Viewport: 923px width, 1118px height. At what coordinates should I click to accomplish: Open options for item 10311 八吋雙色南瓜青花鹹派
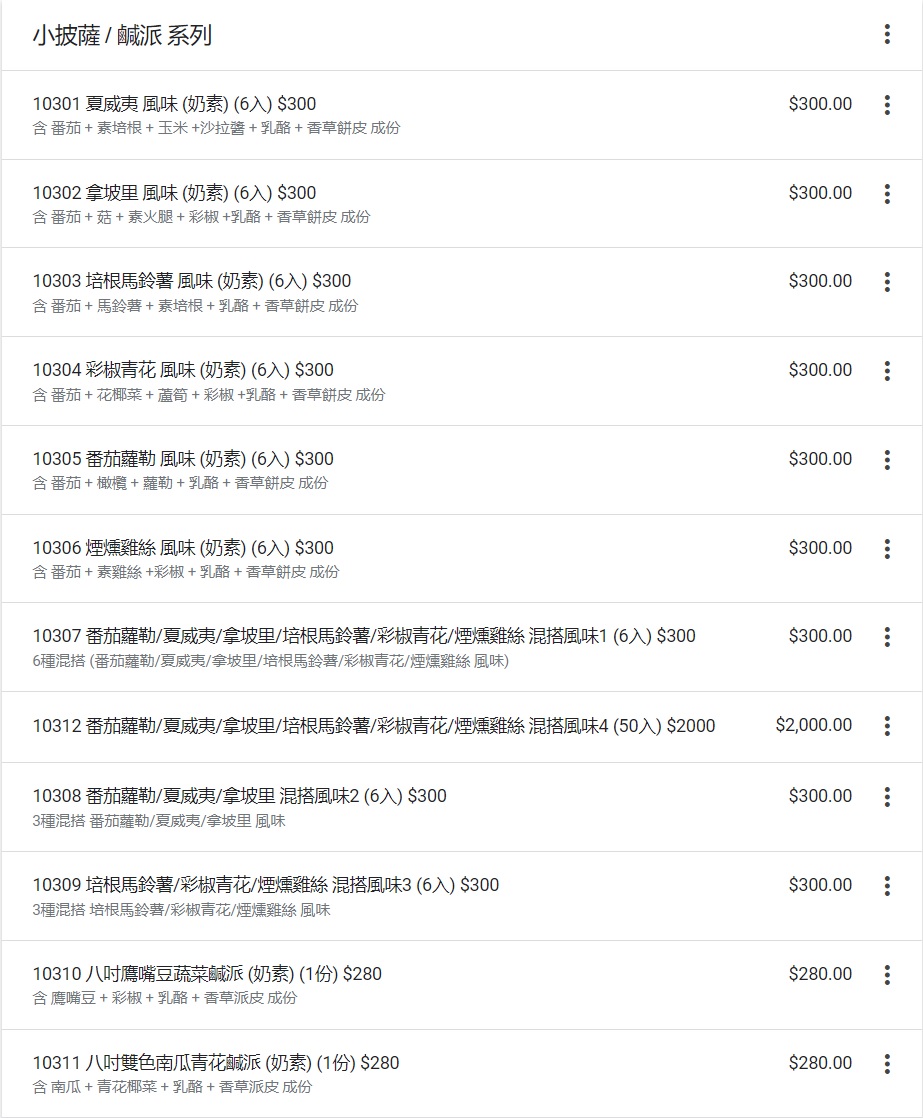click(887, 1064)
